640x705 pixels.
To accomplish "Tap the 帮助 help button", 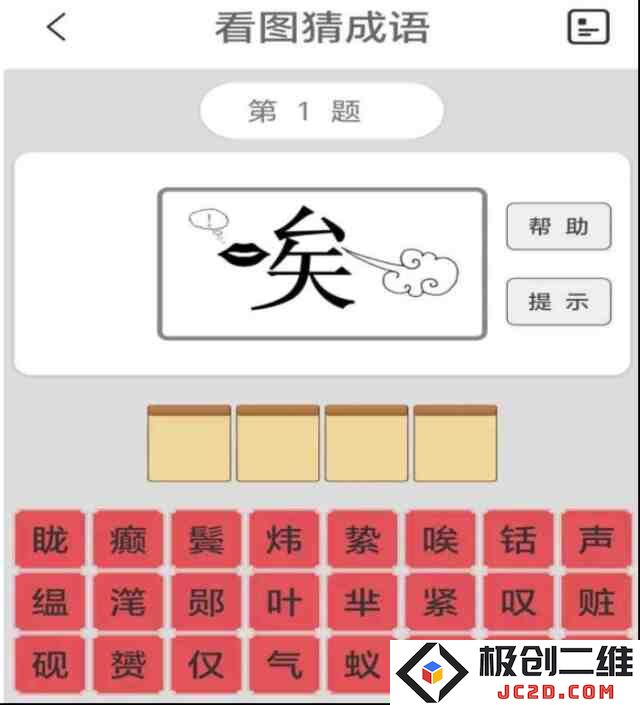I will [x=558, y=226].
